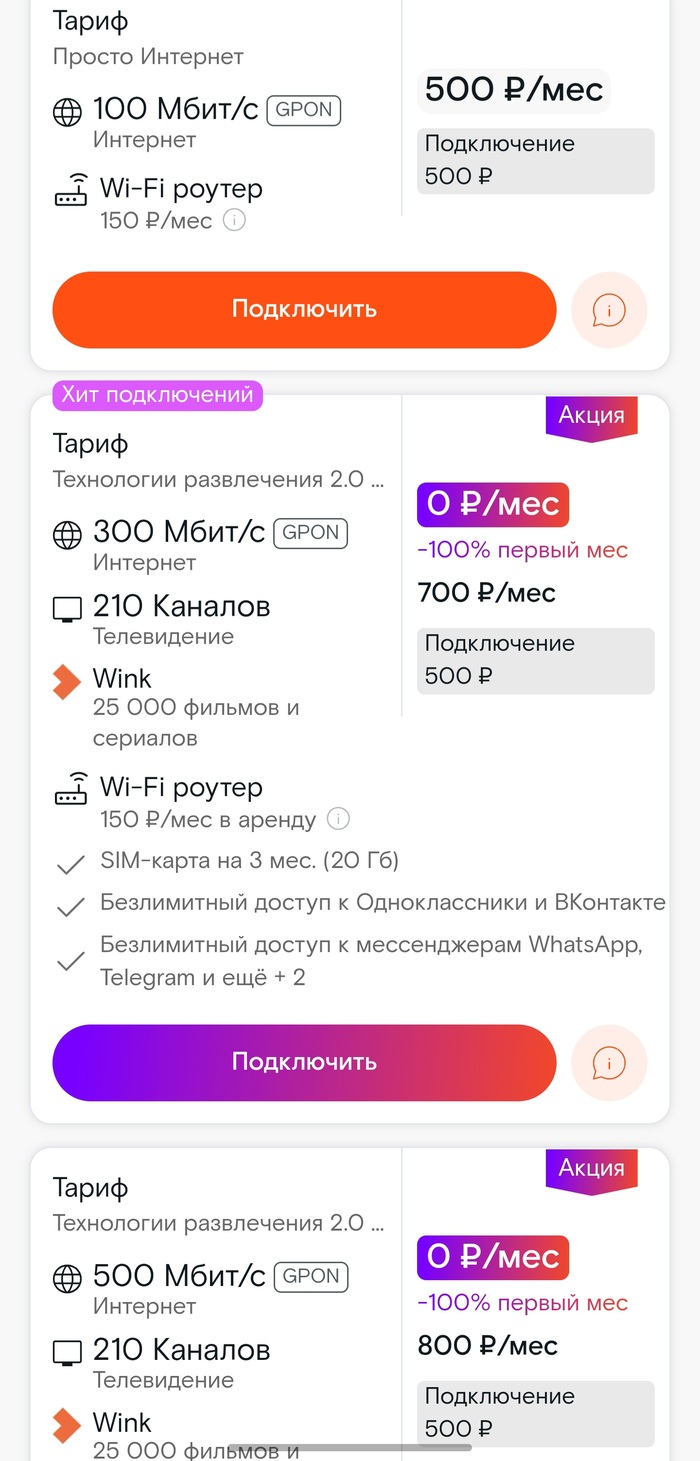The width and height of the screenshot is (700, 1461).
Task: Open chat info icon beside purple Подключить
Action: point(609,1062)
